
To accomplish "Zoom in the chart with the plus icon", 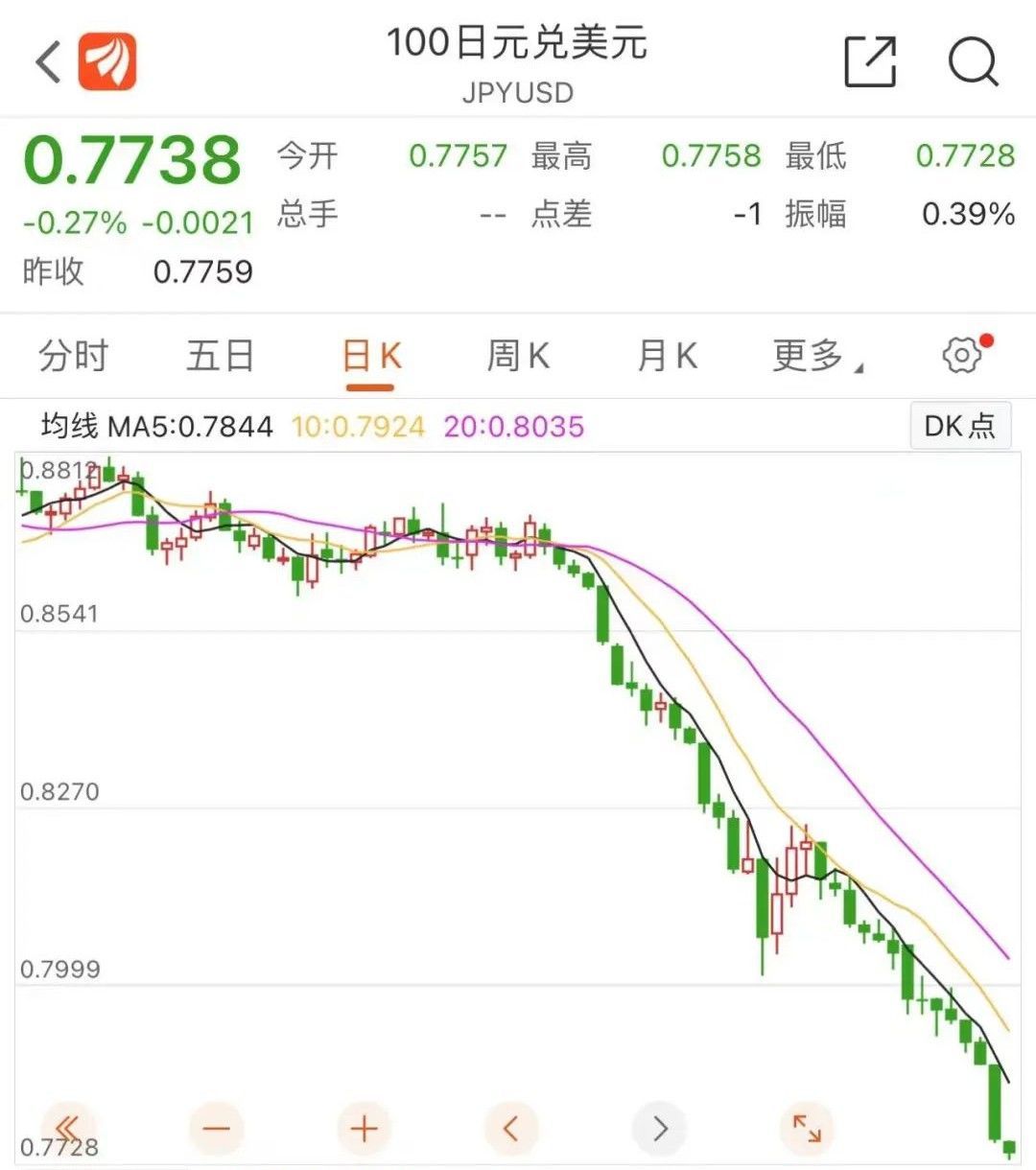I will (364, 1129).
